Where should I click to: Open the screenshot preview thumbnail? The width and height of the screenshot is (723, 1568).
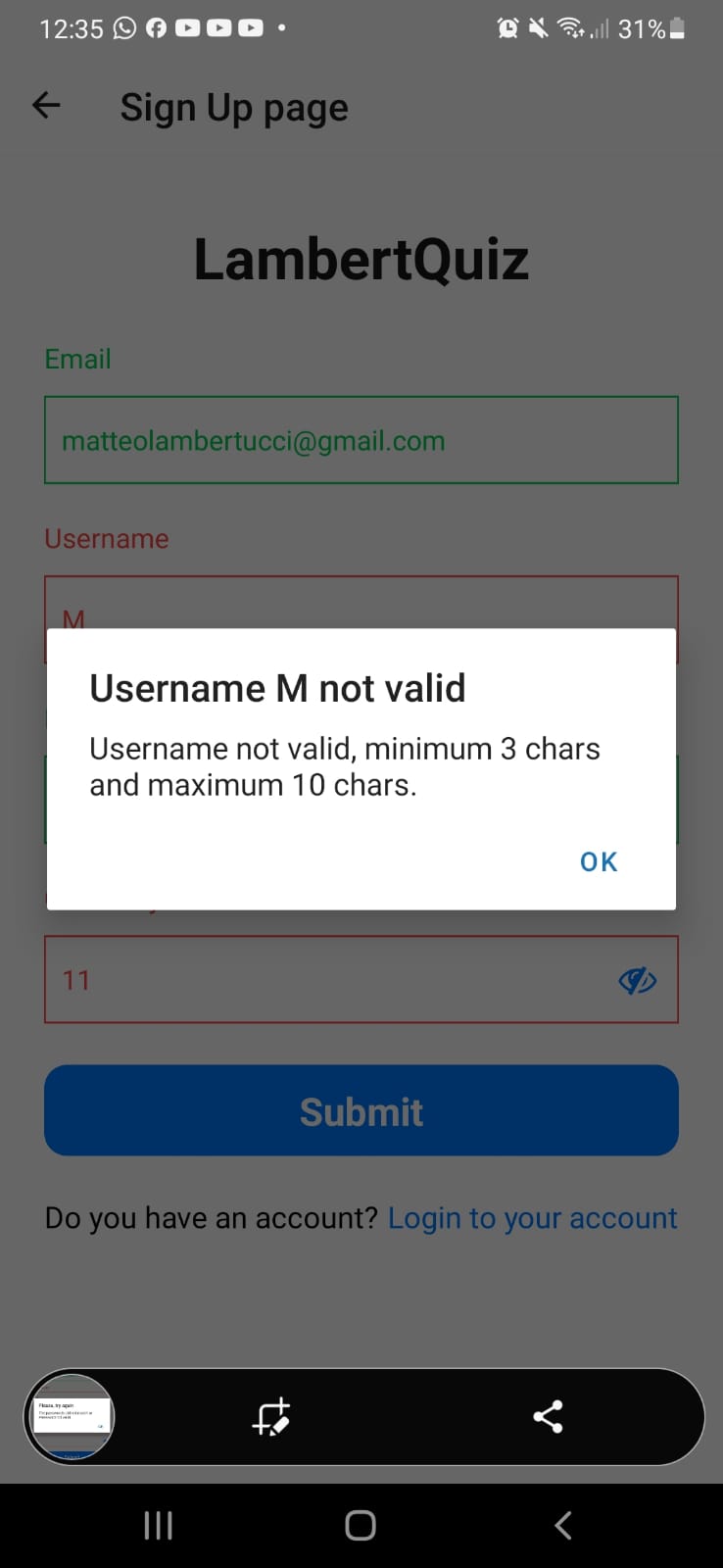[71, 1417]
